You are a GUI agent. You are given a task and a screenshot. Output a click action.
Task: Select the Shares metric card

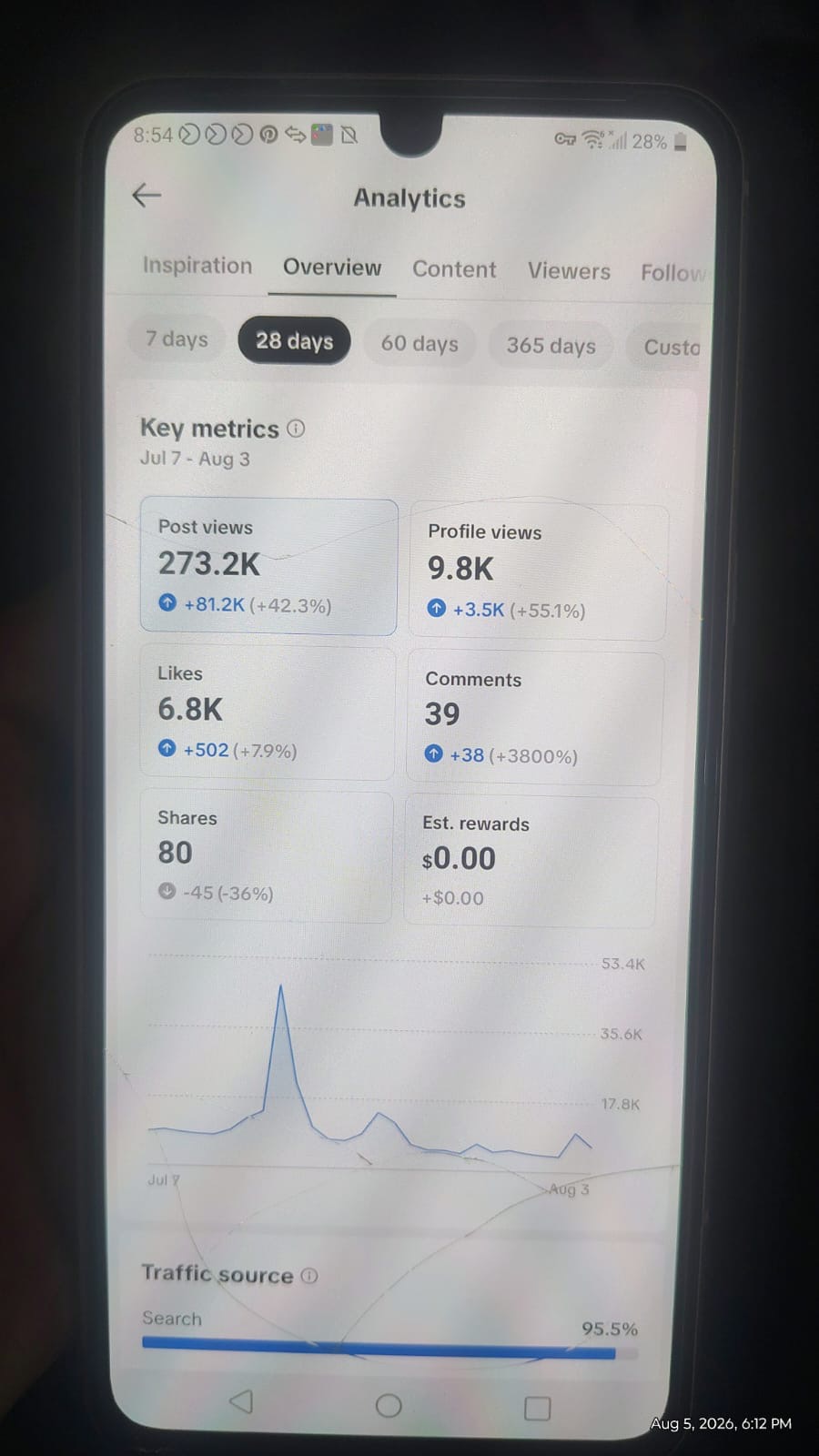click(266, 855)
